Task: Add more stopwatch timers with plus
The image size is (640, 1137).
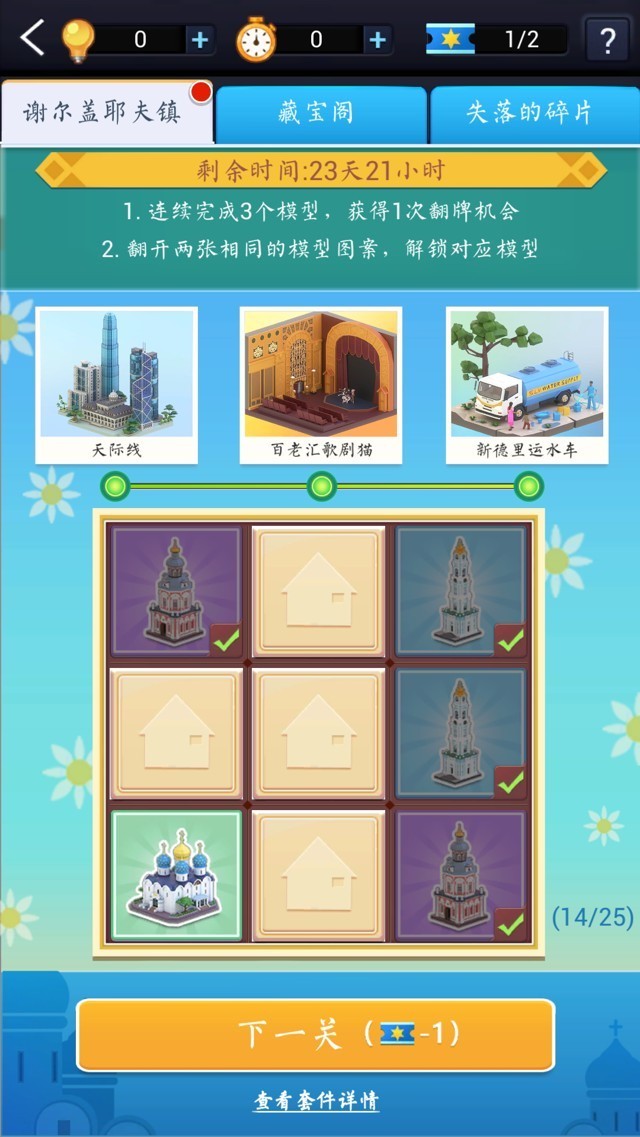Action: click(x=378, y=40)
